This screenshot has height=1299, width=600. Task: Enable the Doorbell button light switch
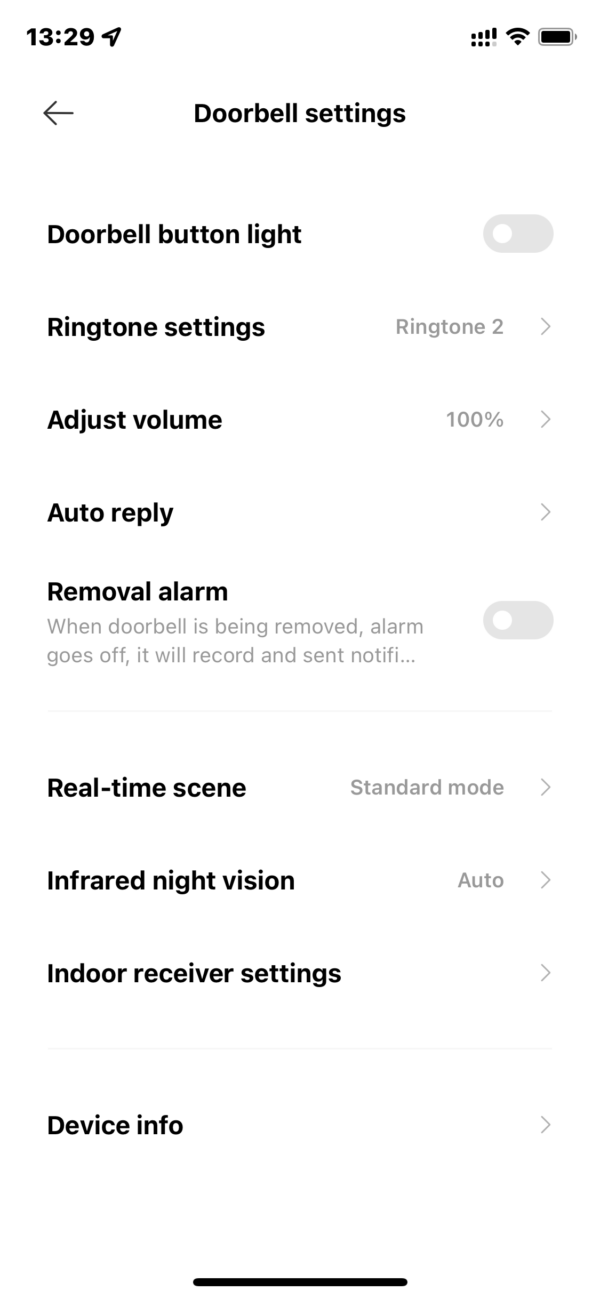[517, 234]
